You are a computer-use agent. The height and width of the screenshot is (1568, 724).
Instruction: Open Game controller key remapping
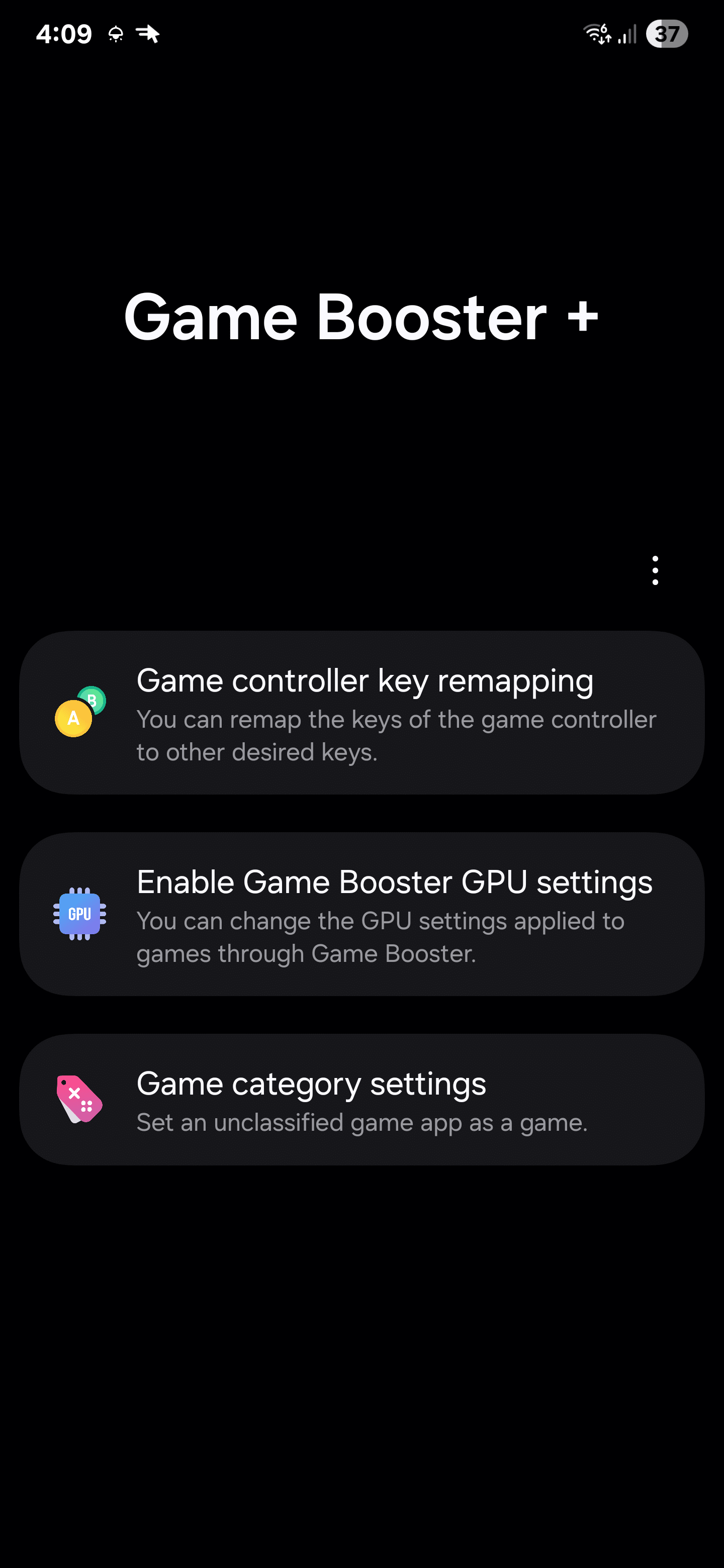point(361,712)
